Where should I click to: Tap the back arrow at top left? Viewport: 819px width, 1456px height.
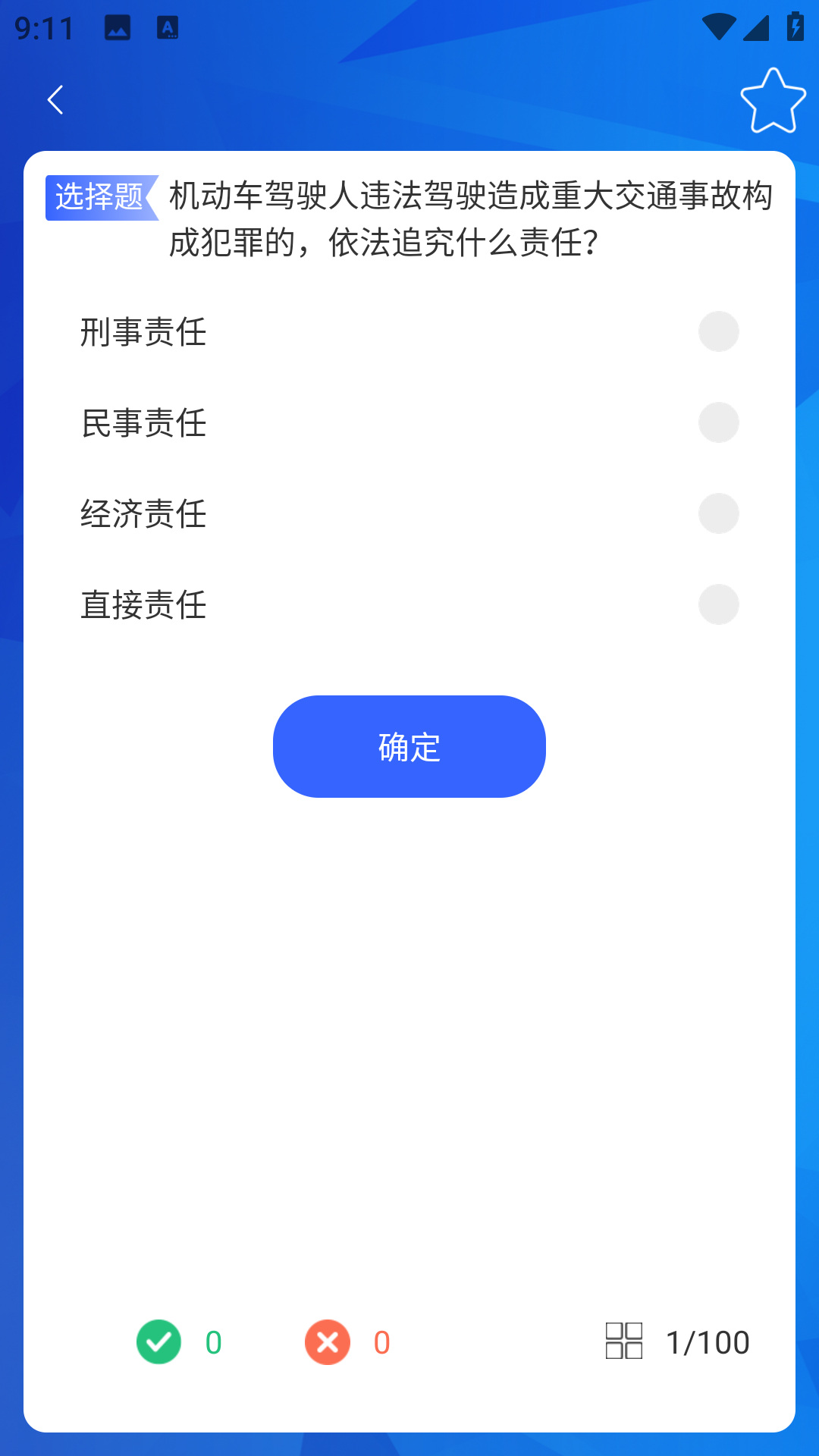tap(55, 100)
